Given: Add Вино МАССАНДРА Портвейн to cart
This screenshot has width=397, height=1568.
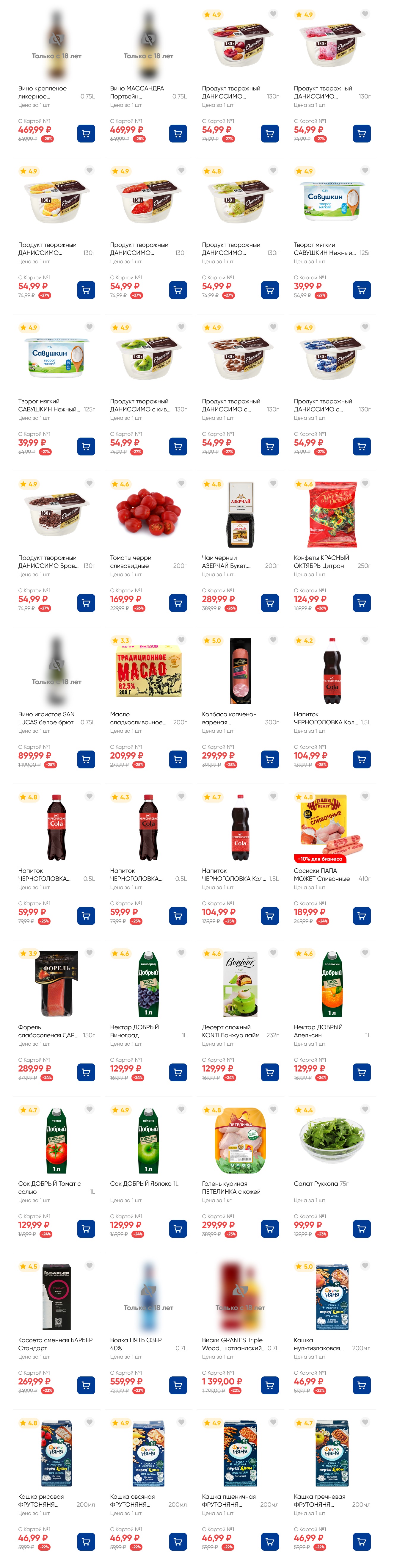Looking at the screenshot, I should [x=178, y=133].
